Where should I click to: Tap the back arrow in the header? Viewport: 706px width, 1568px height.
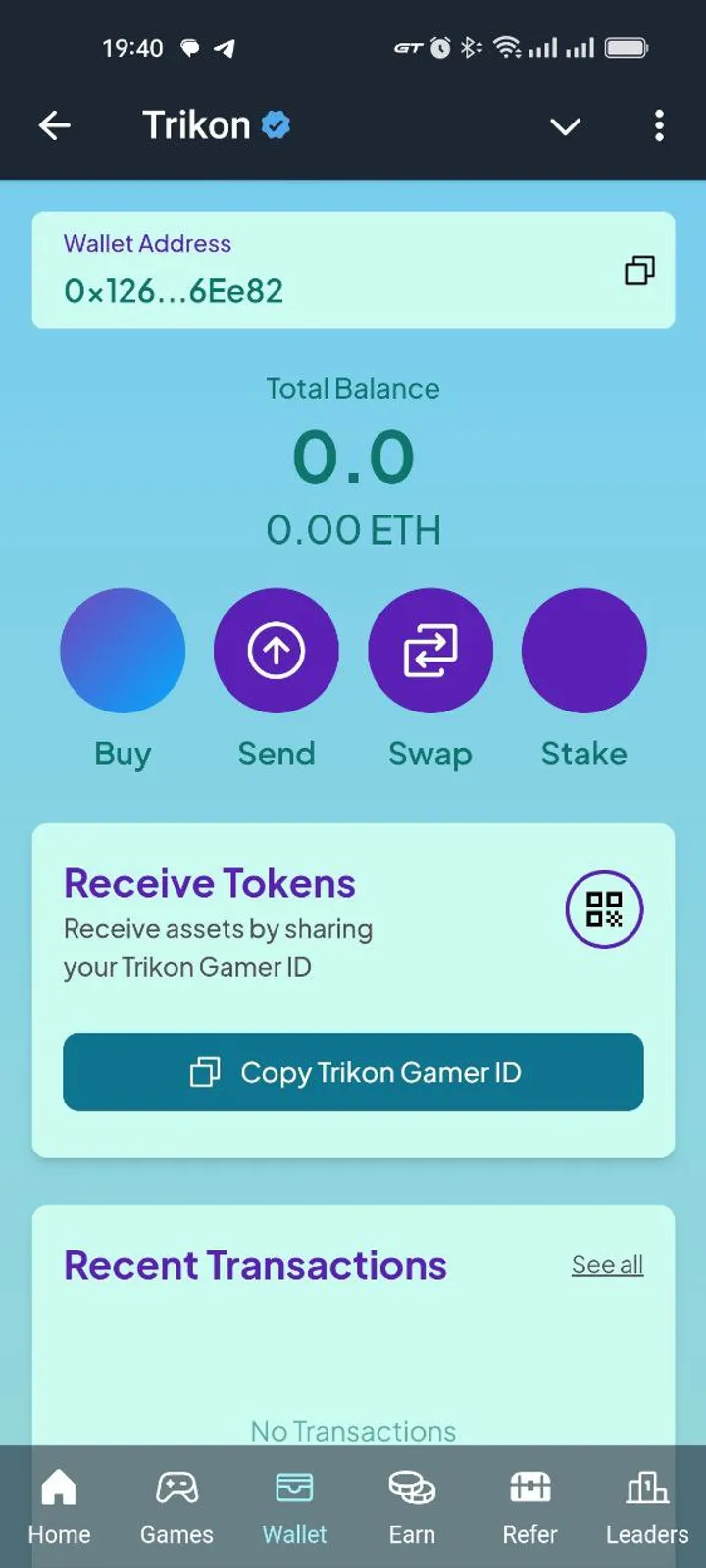pyautogui.click(x=55, y=125)
